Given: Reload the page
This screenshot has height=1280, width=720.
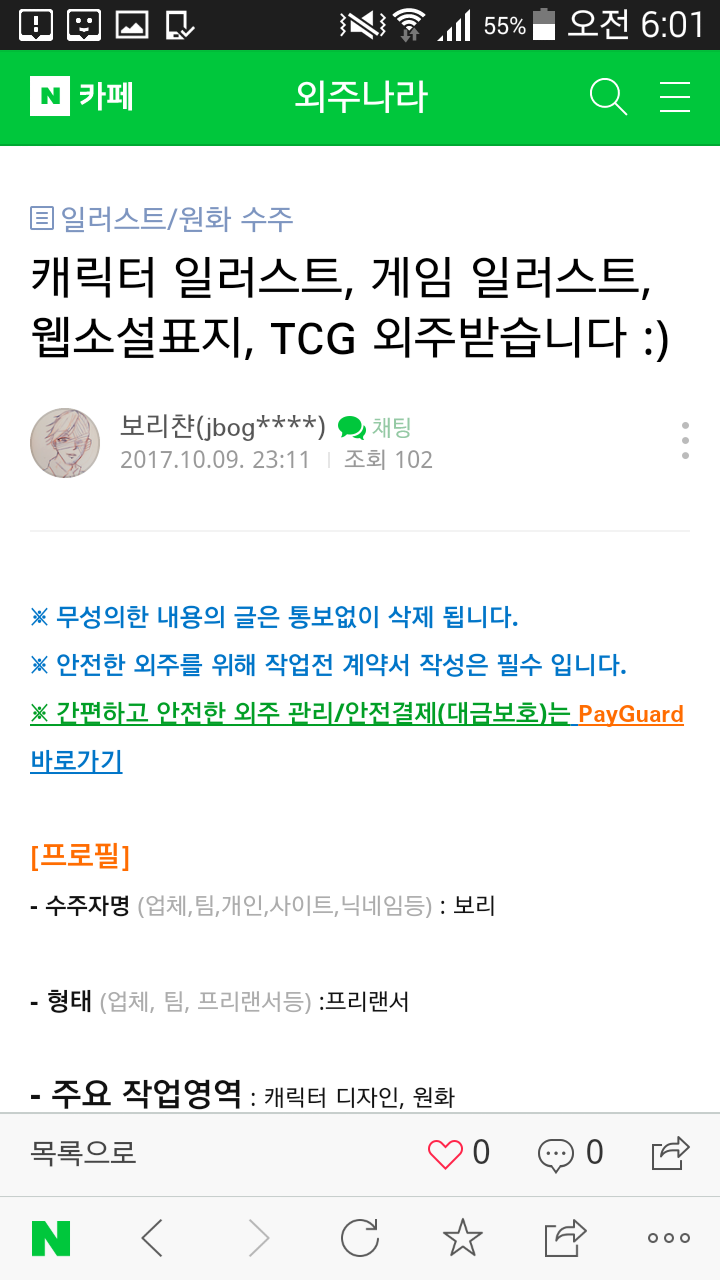Looking at the screenshot, I should (359, 1238).
